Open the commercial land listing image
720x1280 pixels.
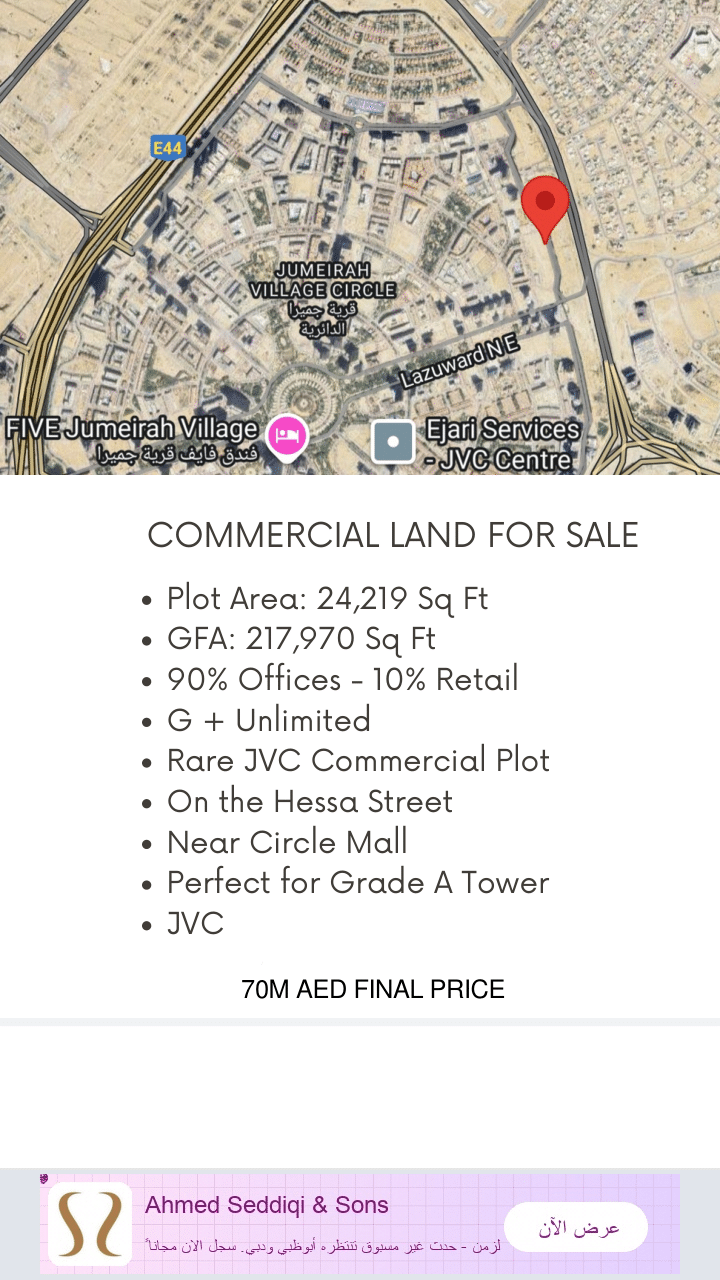360,500
